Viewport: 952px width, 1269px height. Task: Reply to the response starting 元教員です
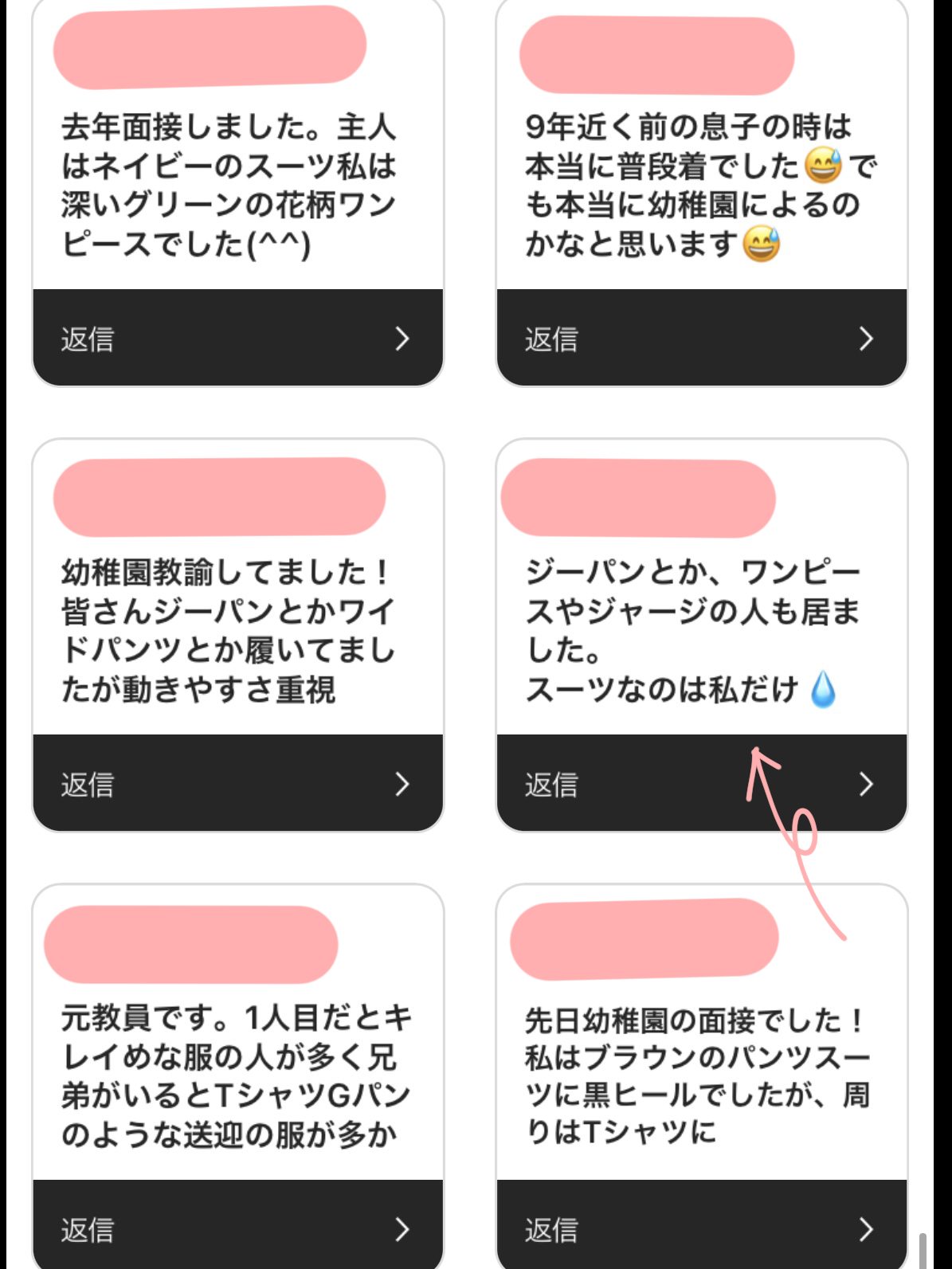(237, 1229)
